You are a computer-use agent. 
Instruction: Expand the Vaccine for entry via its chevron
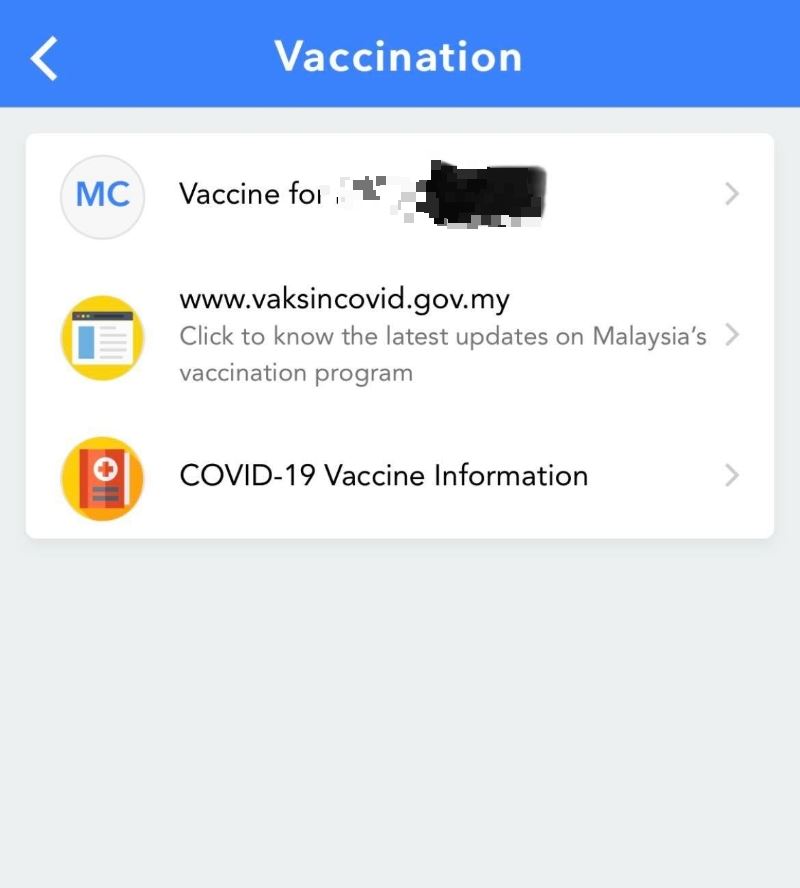click(x=733, y=194)
